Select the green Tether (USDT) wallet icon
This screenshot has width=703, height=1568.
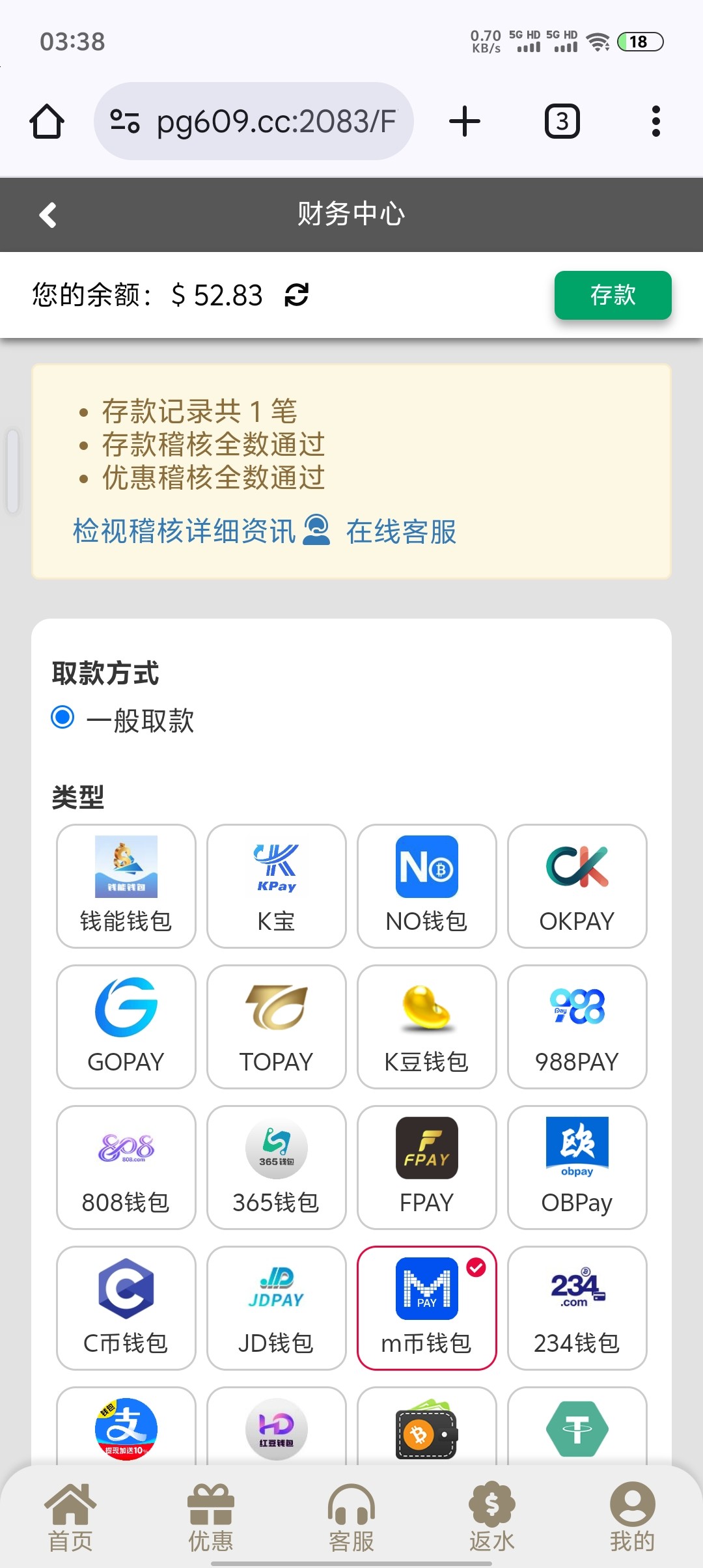tap(577, 1428)
